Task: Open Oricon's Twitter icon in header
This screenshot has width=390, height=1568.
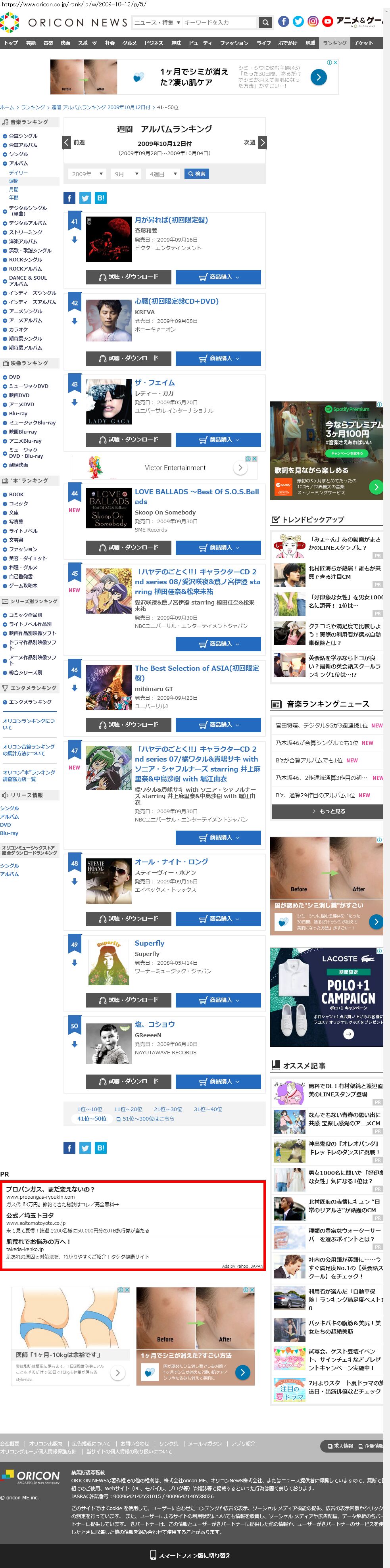Action: 298,21
